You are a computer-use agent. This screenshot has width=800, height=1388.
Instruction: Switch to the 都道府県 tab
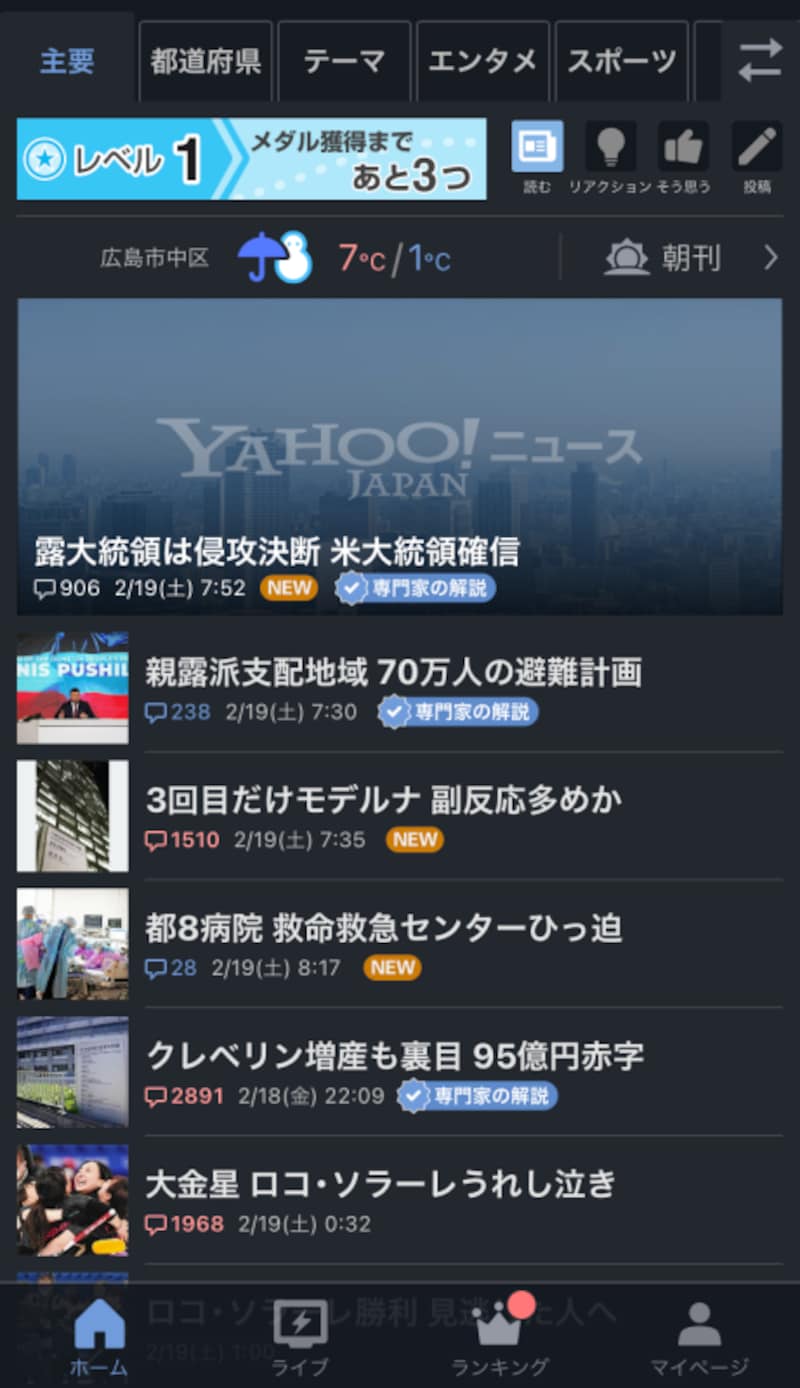(x=205, y=61)
